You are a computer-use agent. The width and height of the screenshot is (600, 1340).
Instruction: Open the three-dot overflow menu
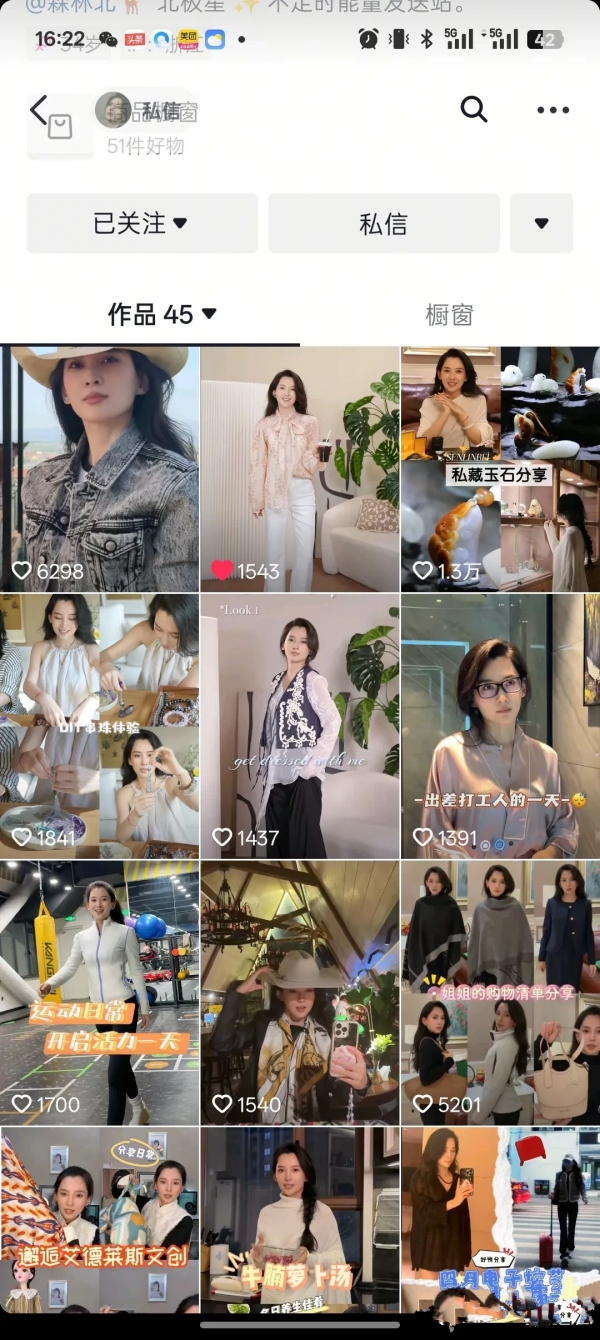click(x=552, y=110)
